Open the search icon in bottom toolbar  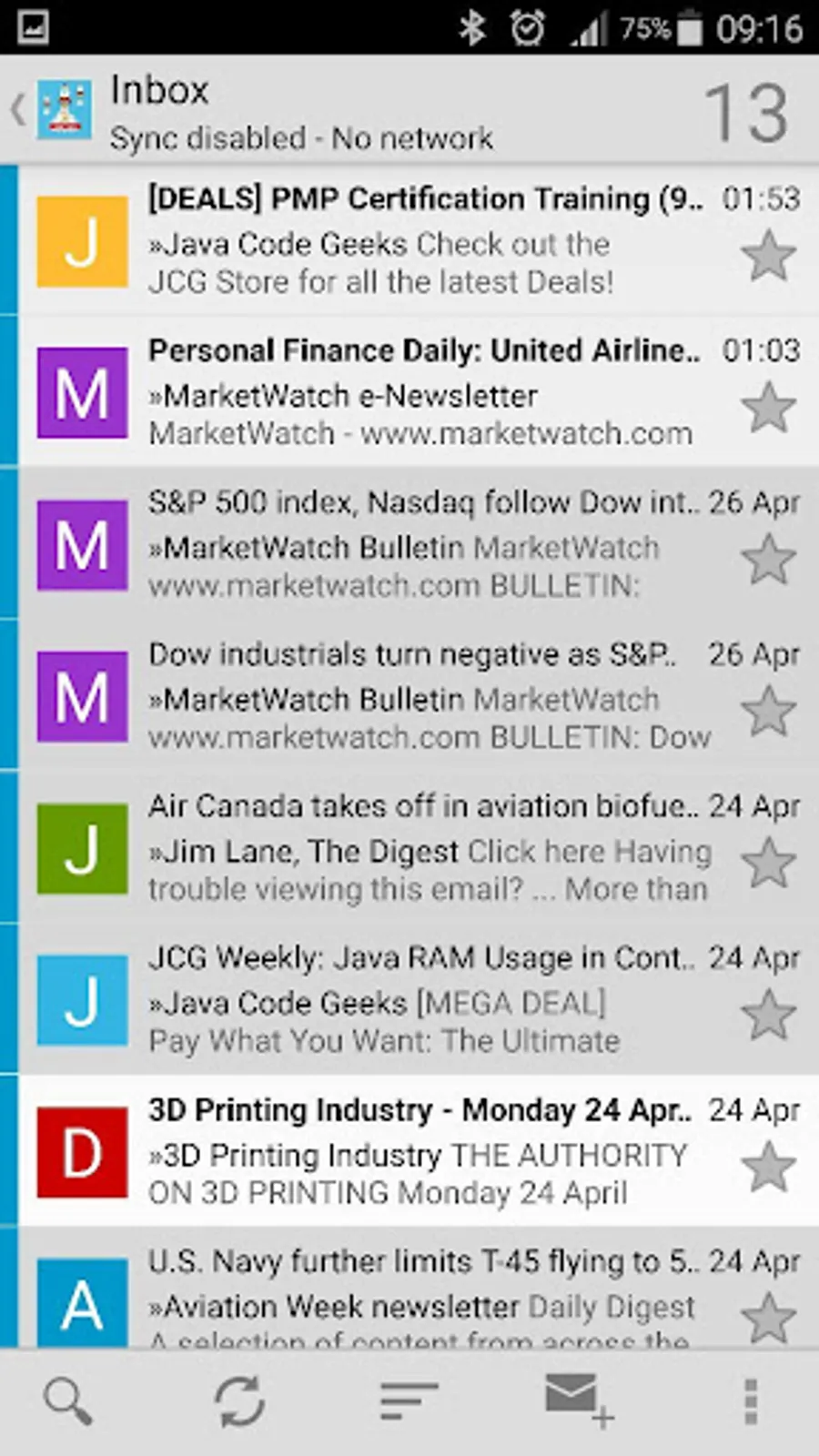[x=68, y=1401]
